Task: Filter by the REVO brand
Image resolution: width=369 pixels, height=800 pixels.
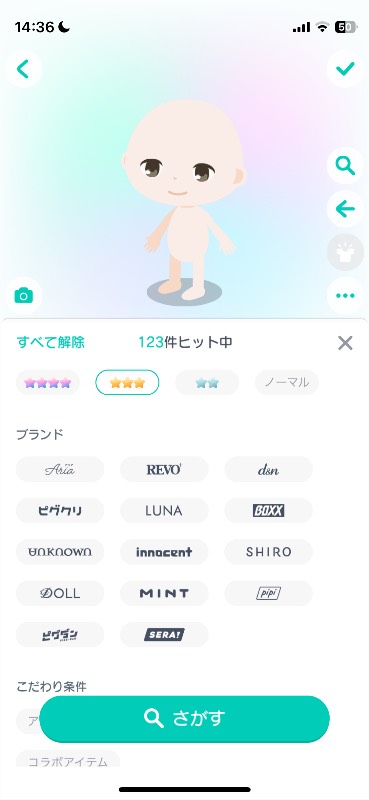Action: (164, 469)
